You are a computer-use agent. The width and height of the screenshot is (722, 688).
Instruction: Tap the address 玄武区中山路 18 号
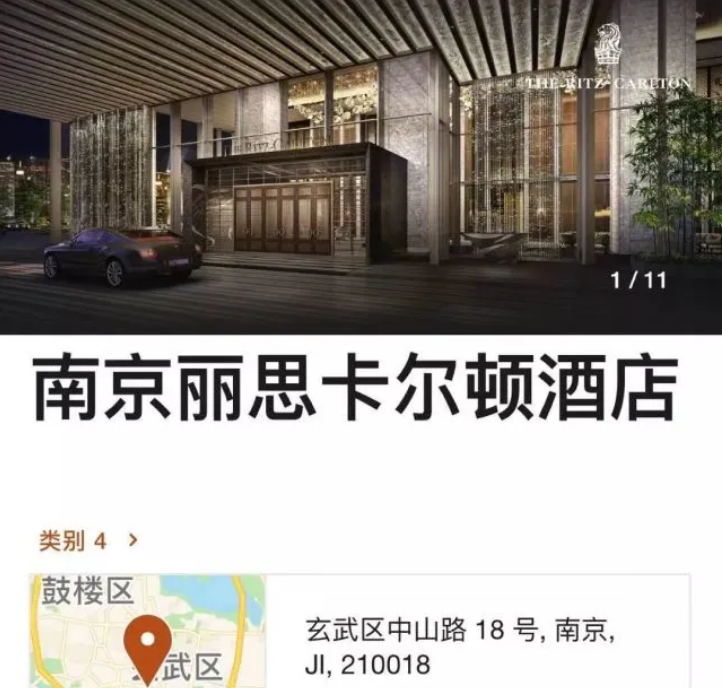click(x=459, y=647)
